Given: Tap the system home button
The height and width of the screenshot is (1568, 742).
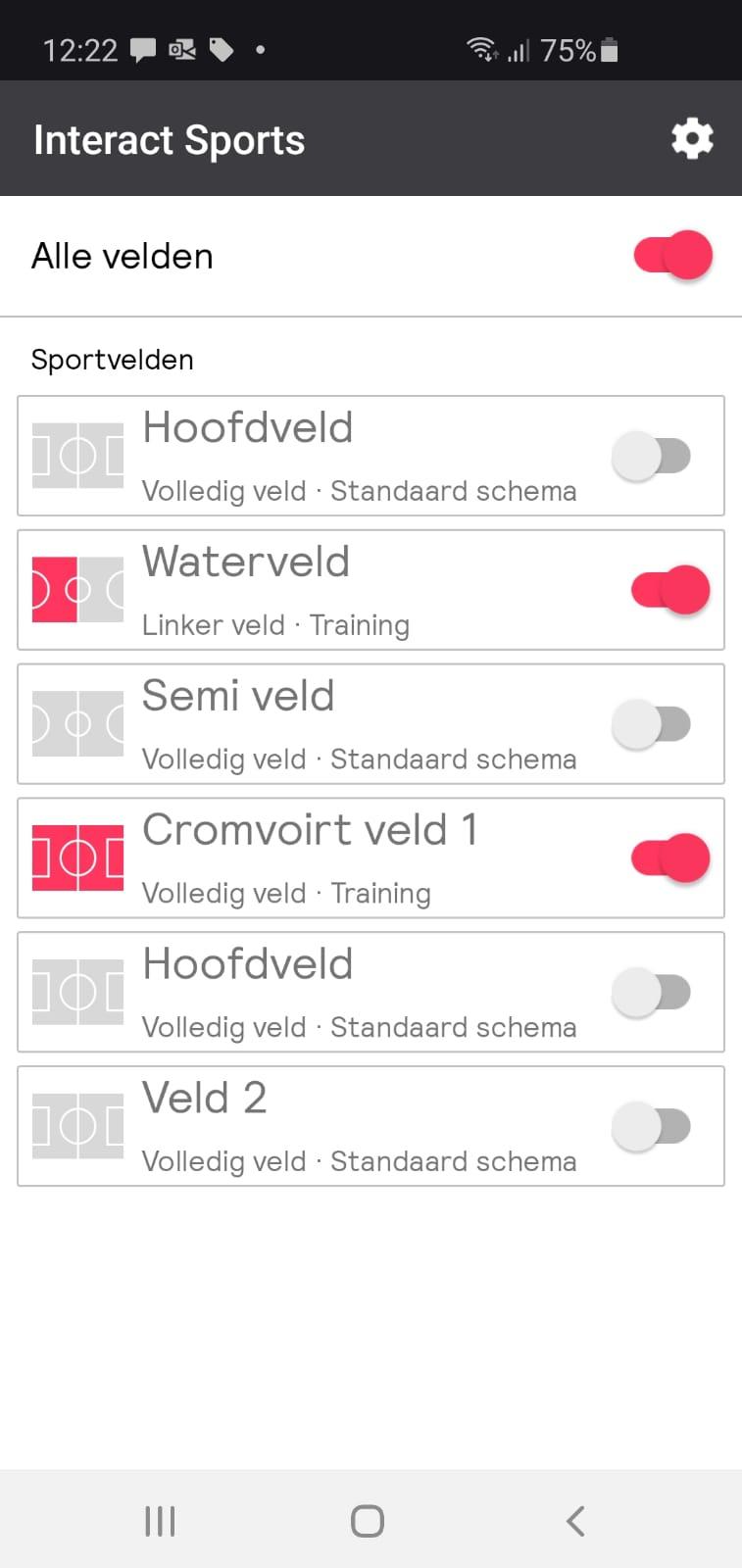Looking at the screenshot, I should click(368, 1521).
